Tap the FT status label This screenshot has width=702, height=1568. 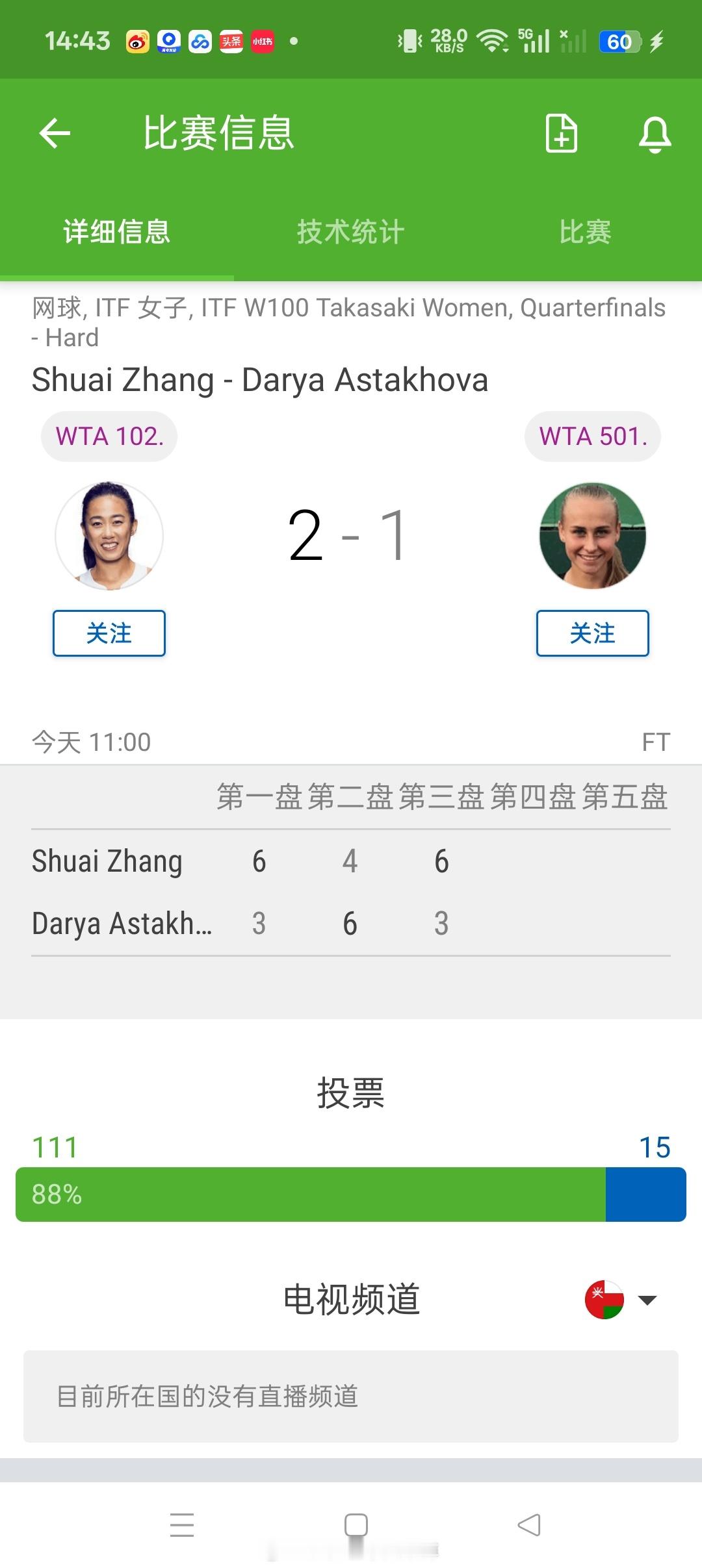656,741
